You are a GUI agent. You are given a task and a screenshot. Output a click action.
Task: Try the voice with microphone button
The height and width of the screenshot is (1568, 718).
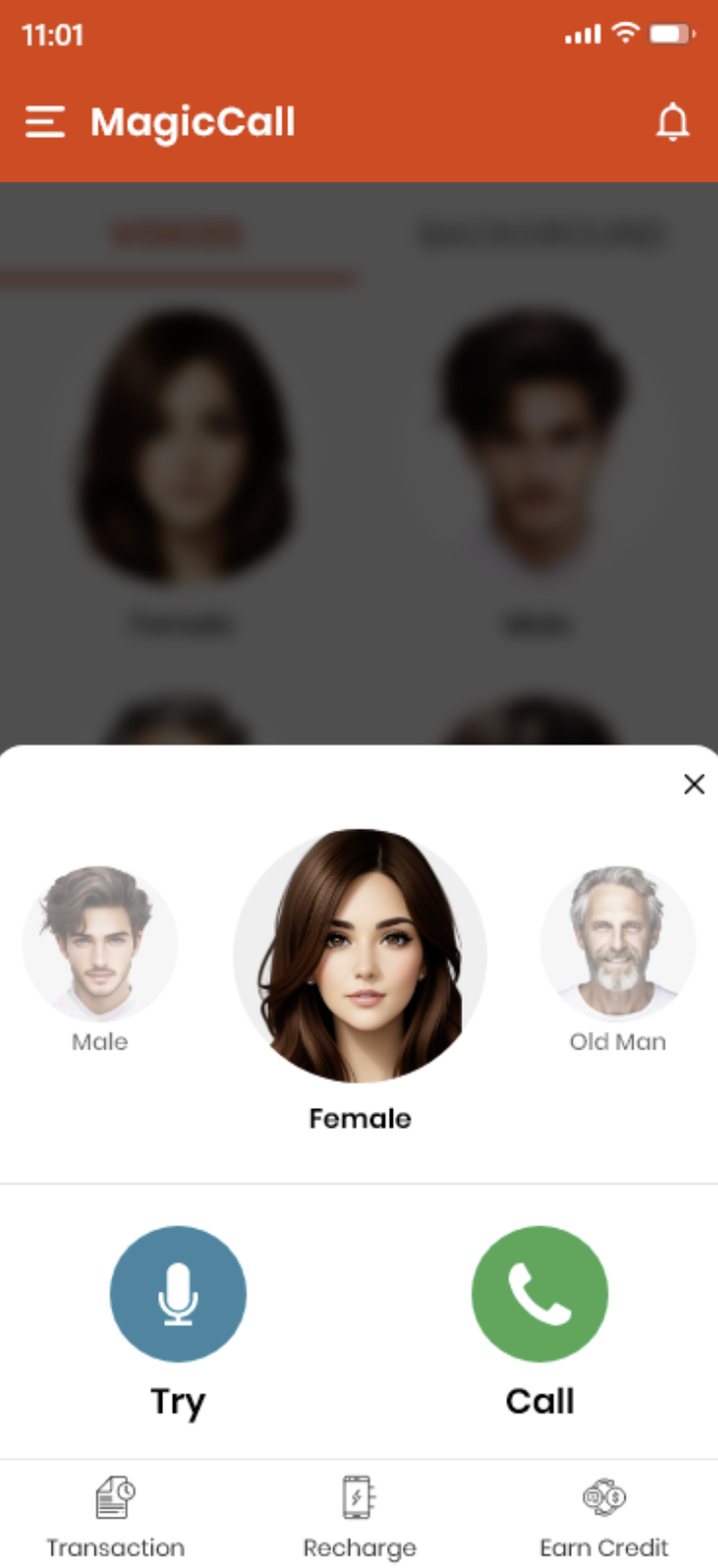178,1293
